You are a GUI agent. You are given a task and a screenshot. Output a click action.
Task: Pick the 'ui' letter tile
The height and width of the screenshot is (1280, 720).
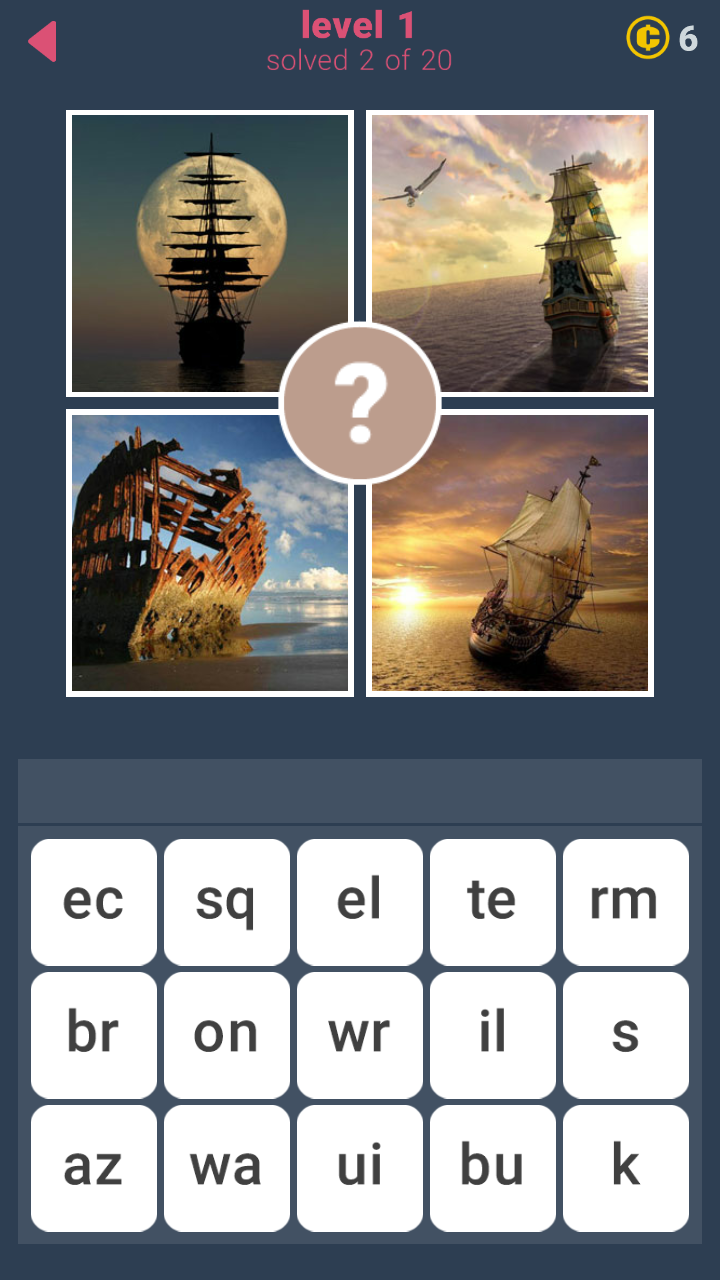tap(360, 1167)
